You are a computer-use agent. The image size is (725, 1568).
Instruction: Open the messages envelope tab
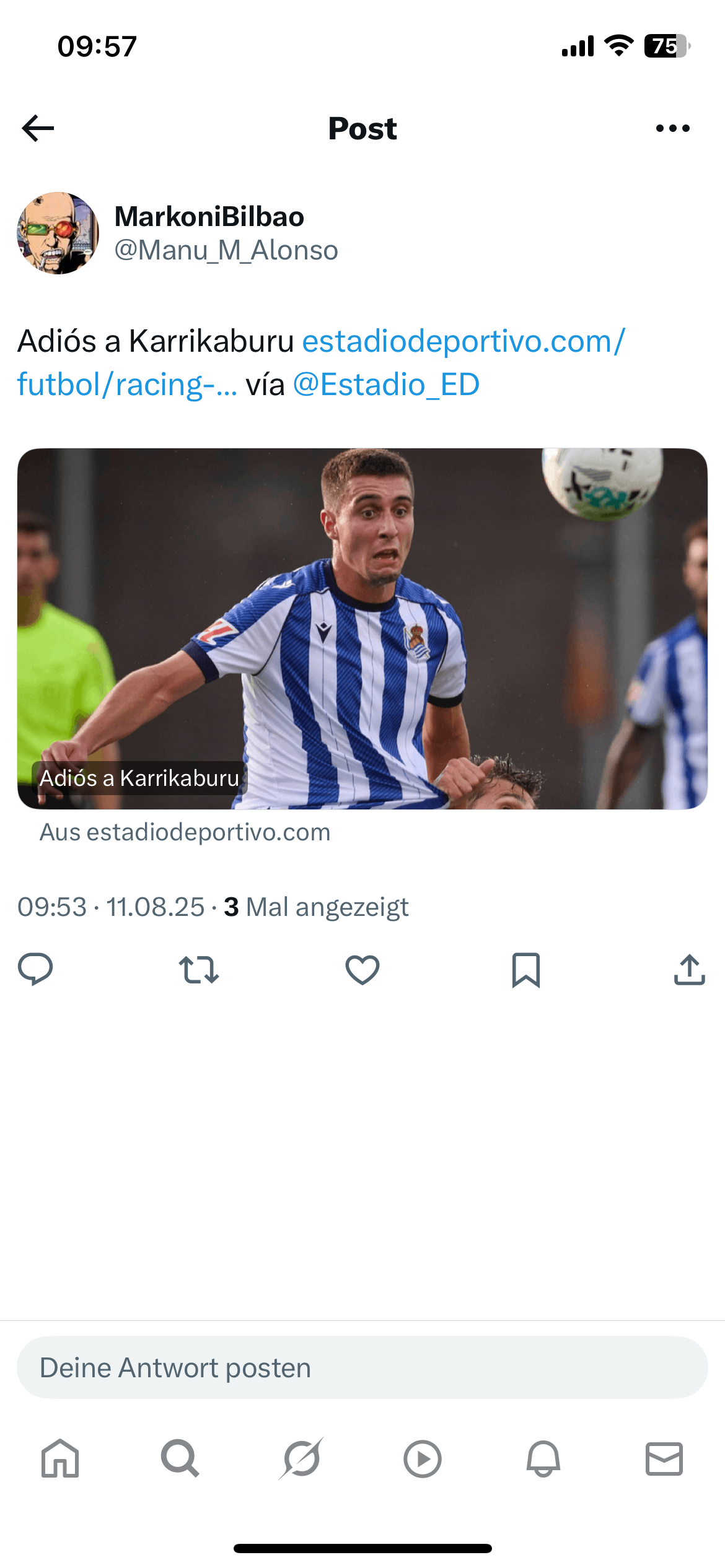664,1458
